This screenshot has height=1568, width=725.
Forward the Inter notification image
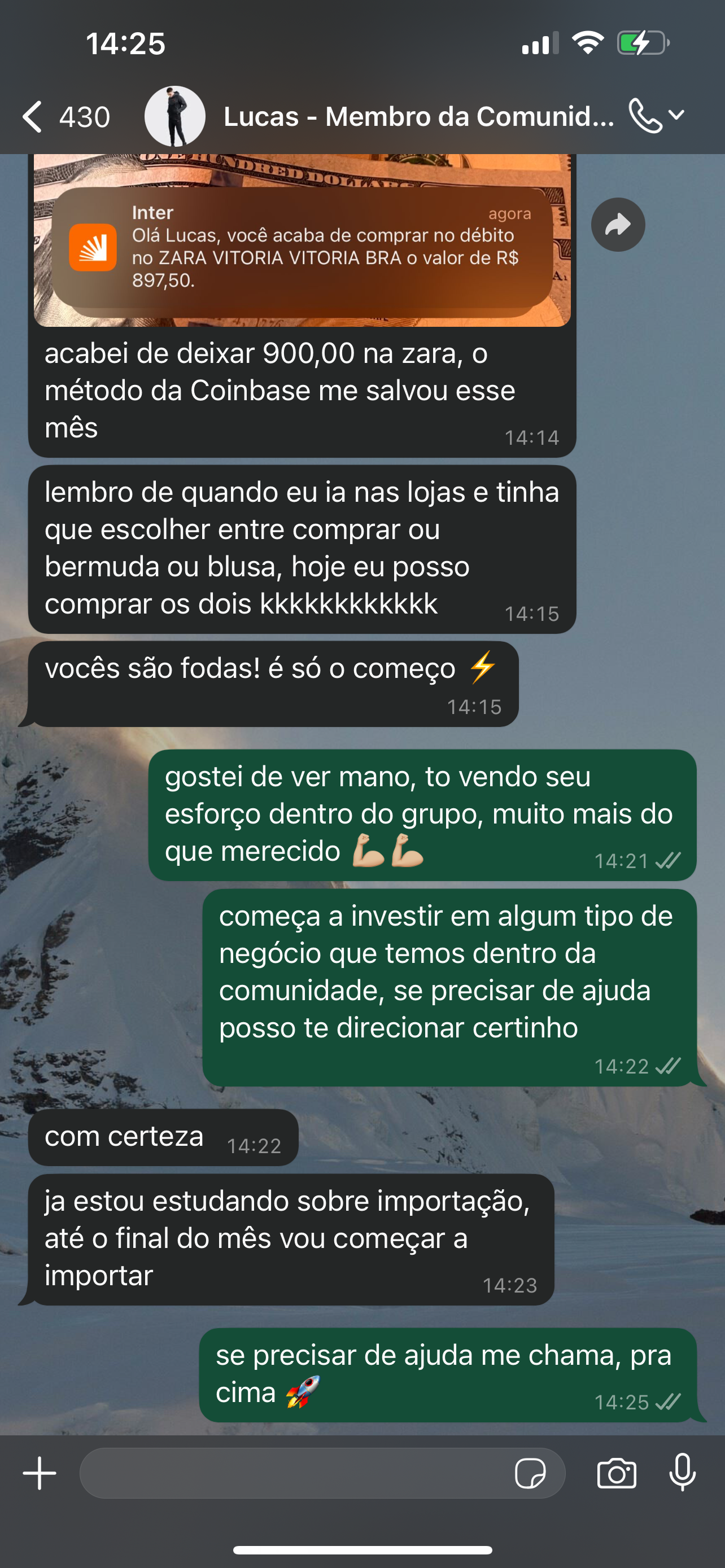(618, 225)
